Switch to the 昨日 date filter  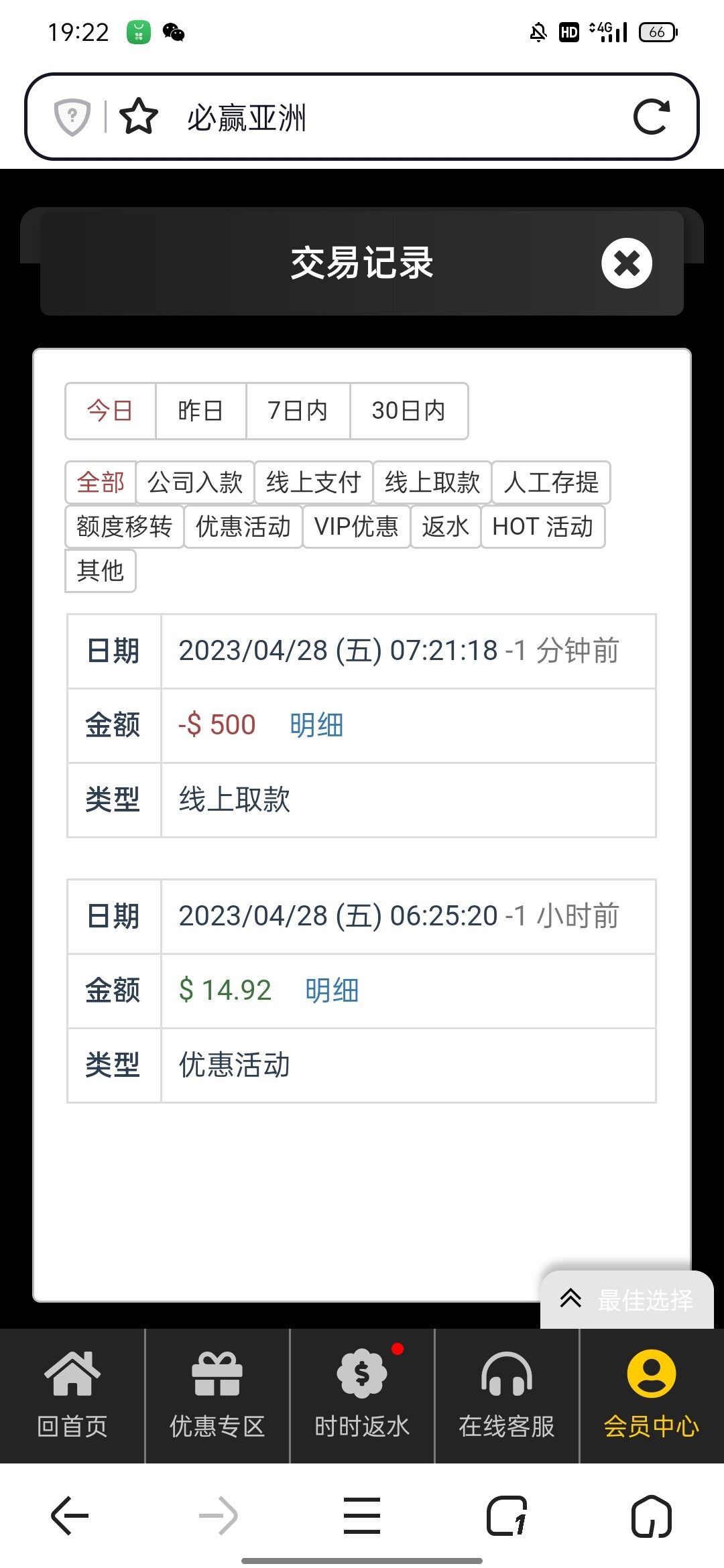(x=200, y=411)
